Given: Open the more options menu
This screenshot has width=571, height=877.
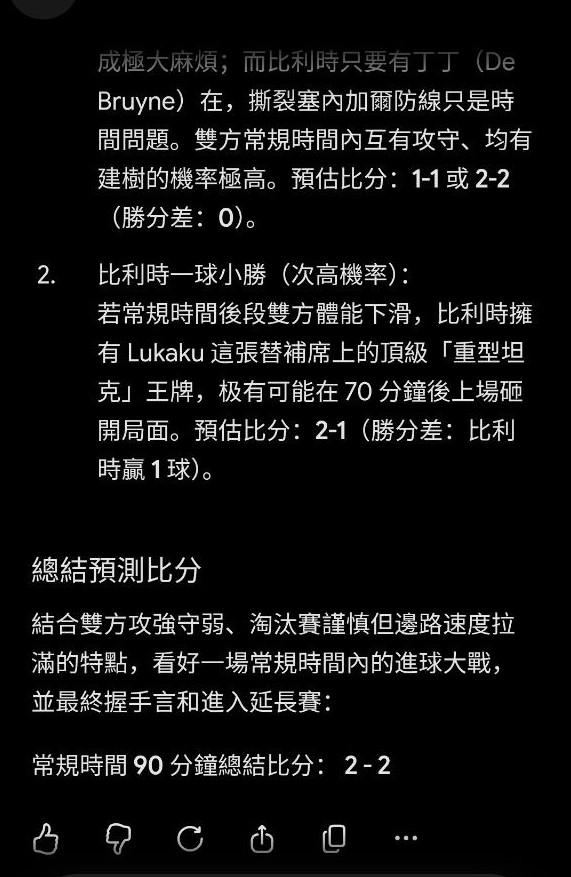Looking at the screenshot, I should (406, 838).
